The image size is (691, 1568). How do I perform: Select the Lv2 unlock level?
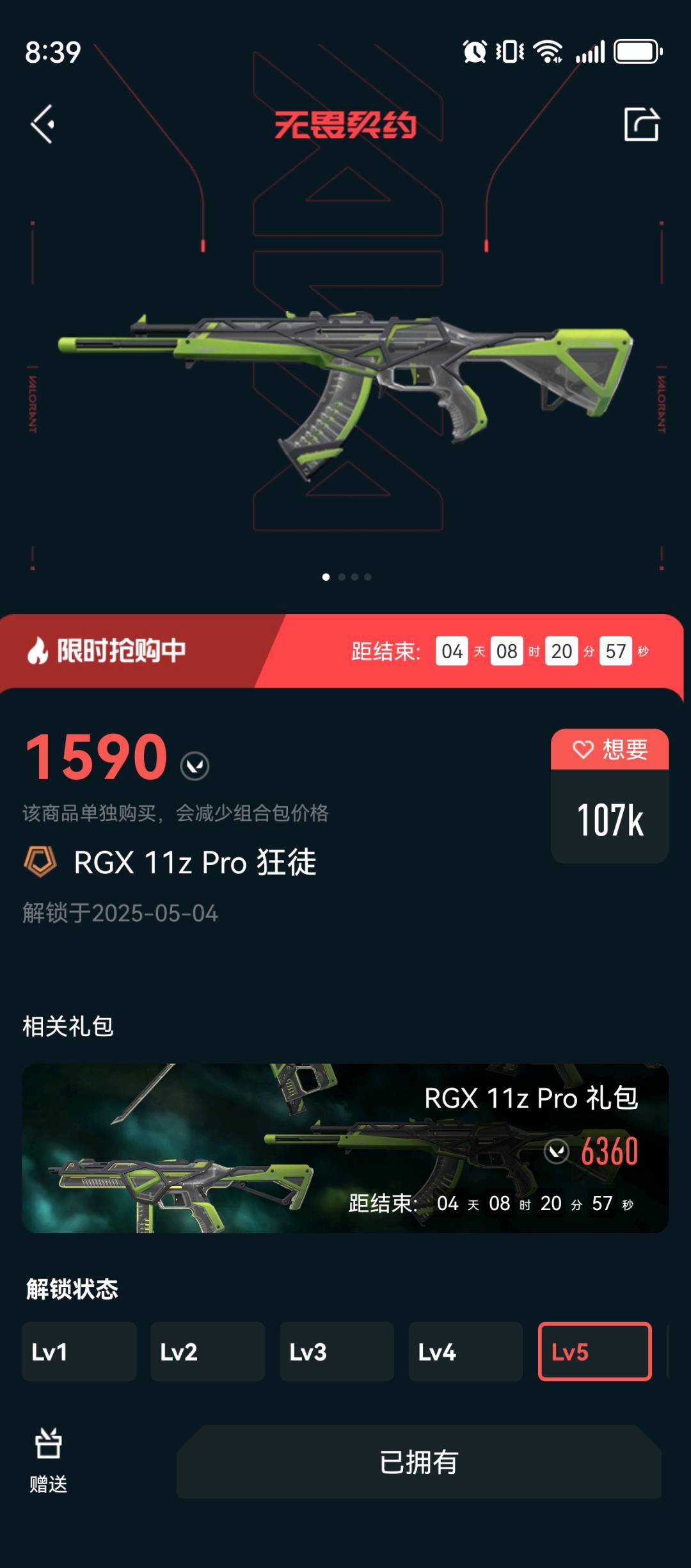pyautogui.click(x=207, y=1352)
